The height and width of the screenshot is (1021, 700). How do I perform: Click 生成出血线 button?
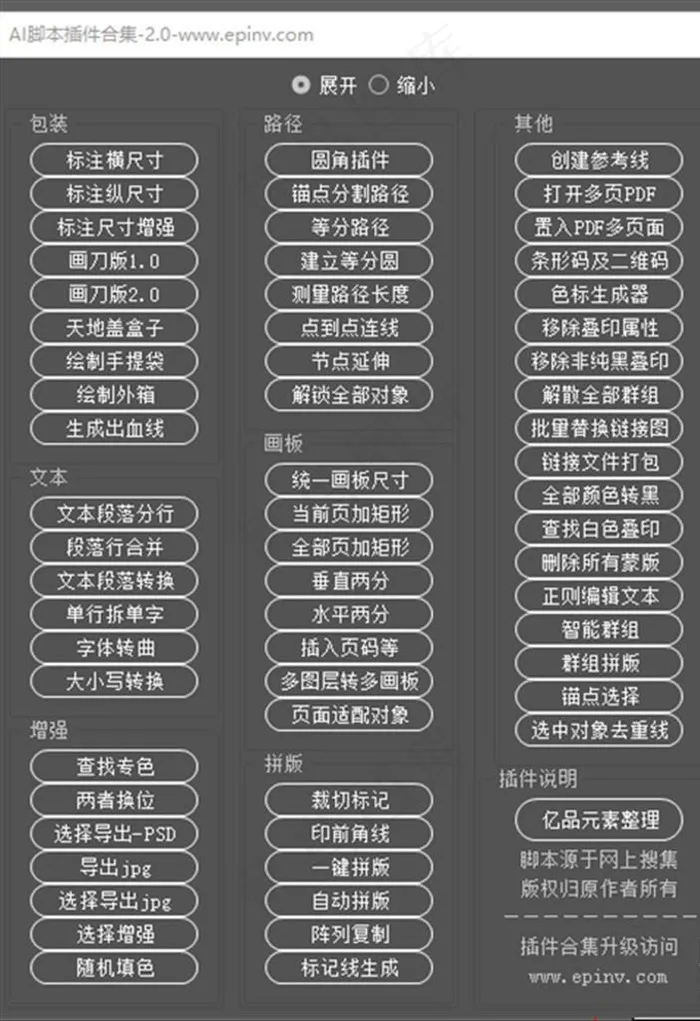tap(114, 428)
